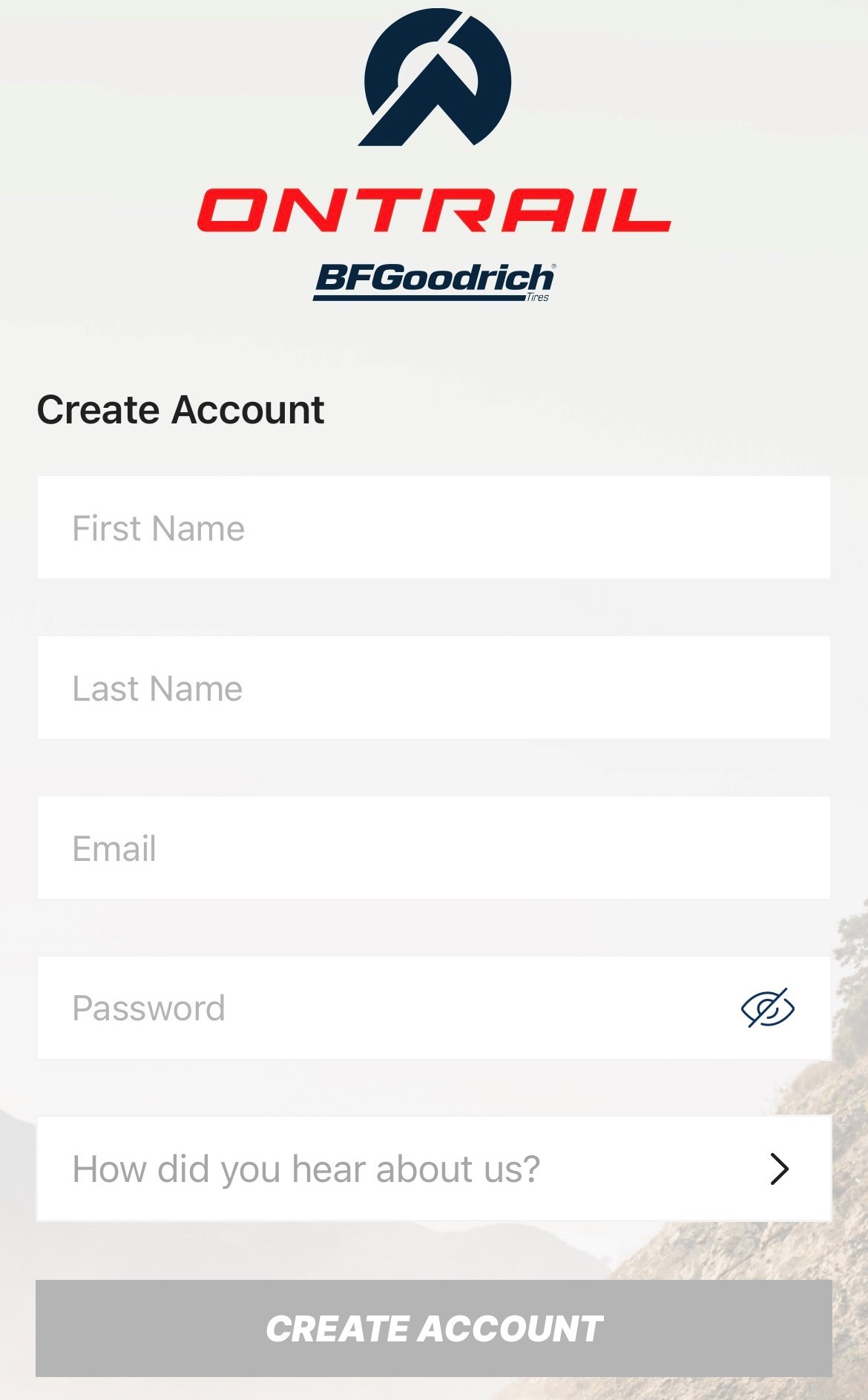868x1400 pixels.
Task: Tap the Create Account button
Action: (x=434, y=1328)
